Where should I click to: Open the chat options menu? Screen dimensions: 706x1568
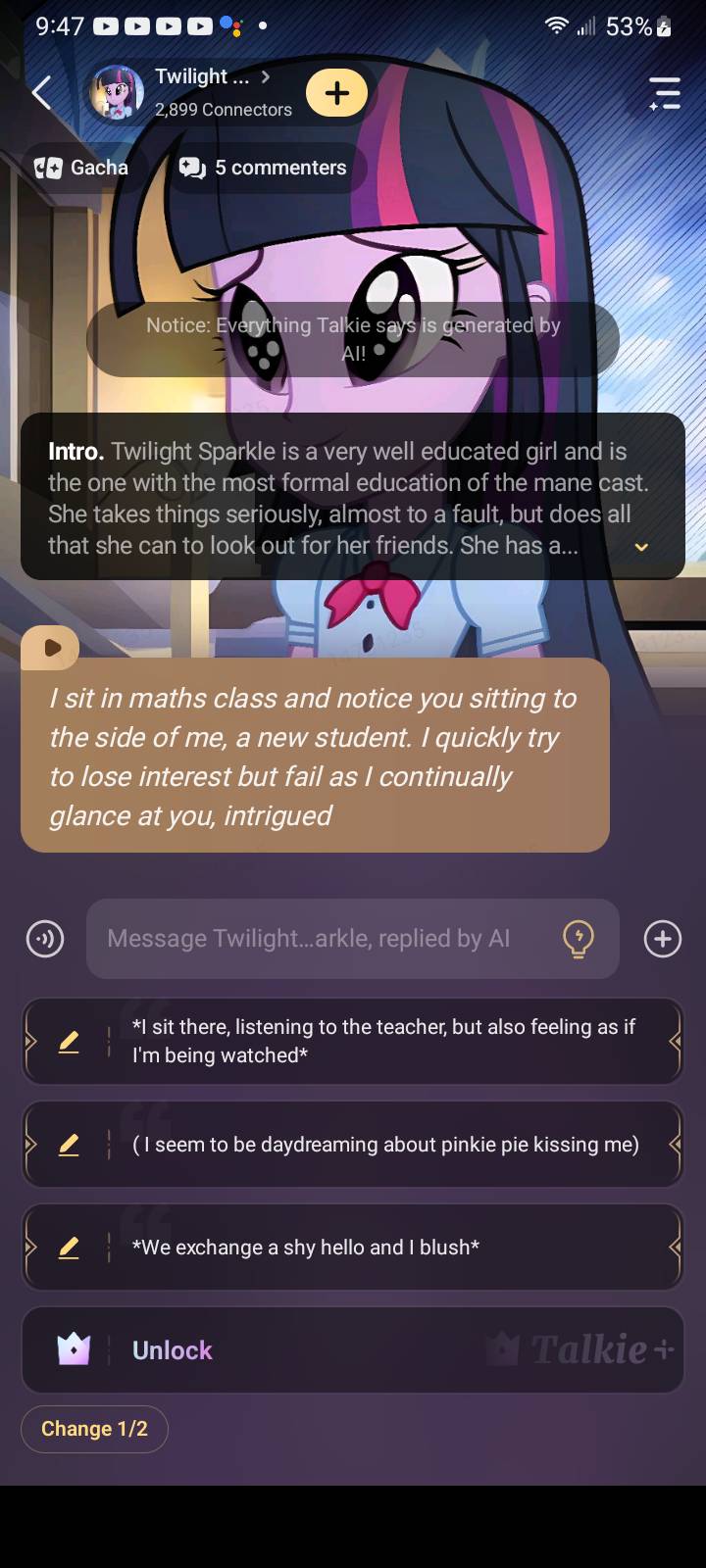click(x=665, y=93)
